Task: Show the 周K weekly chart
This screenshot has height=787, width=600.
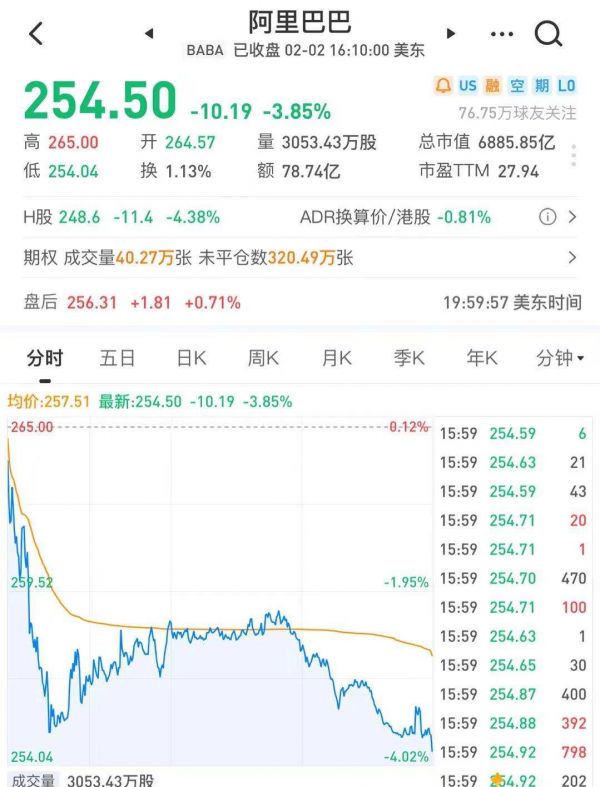Action: 263,358
